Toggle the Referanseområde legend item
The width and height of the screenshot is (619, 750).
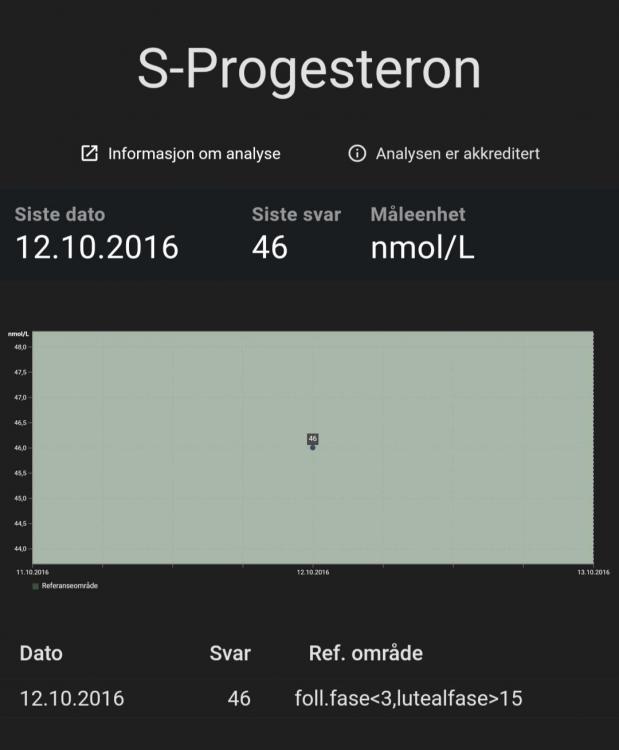(68, 585)
